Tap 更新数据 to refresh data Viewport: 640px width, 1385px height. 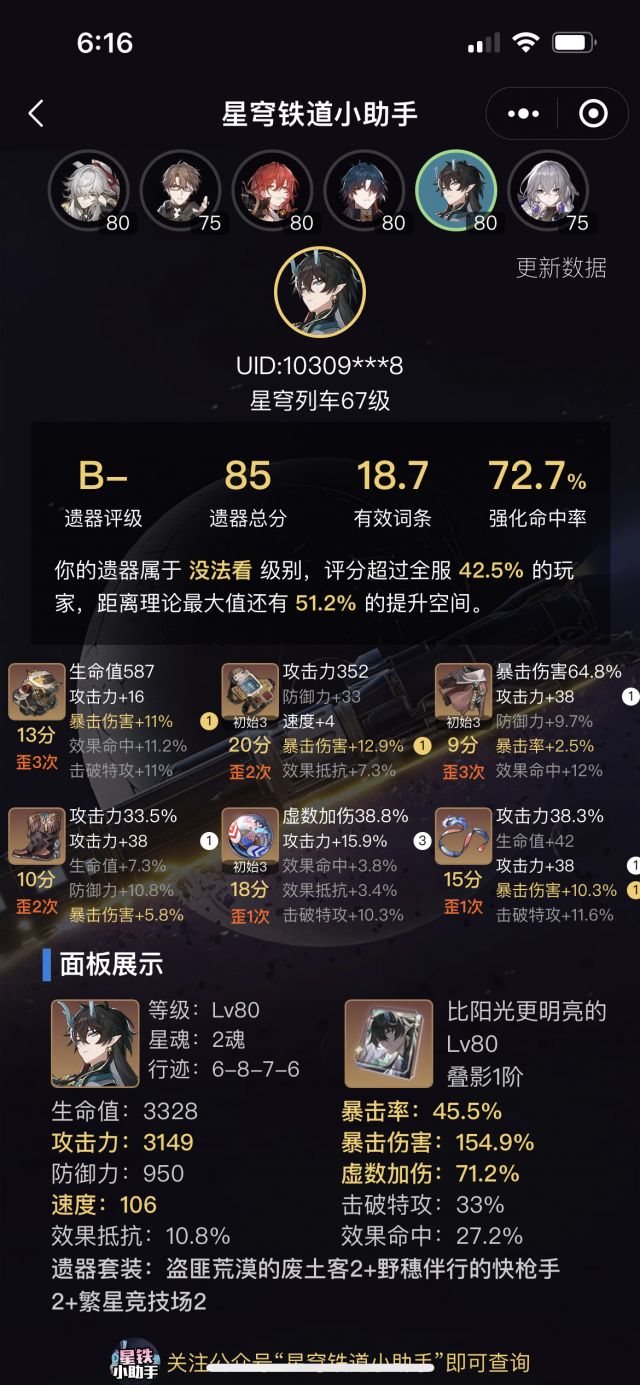561,267
